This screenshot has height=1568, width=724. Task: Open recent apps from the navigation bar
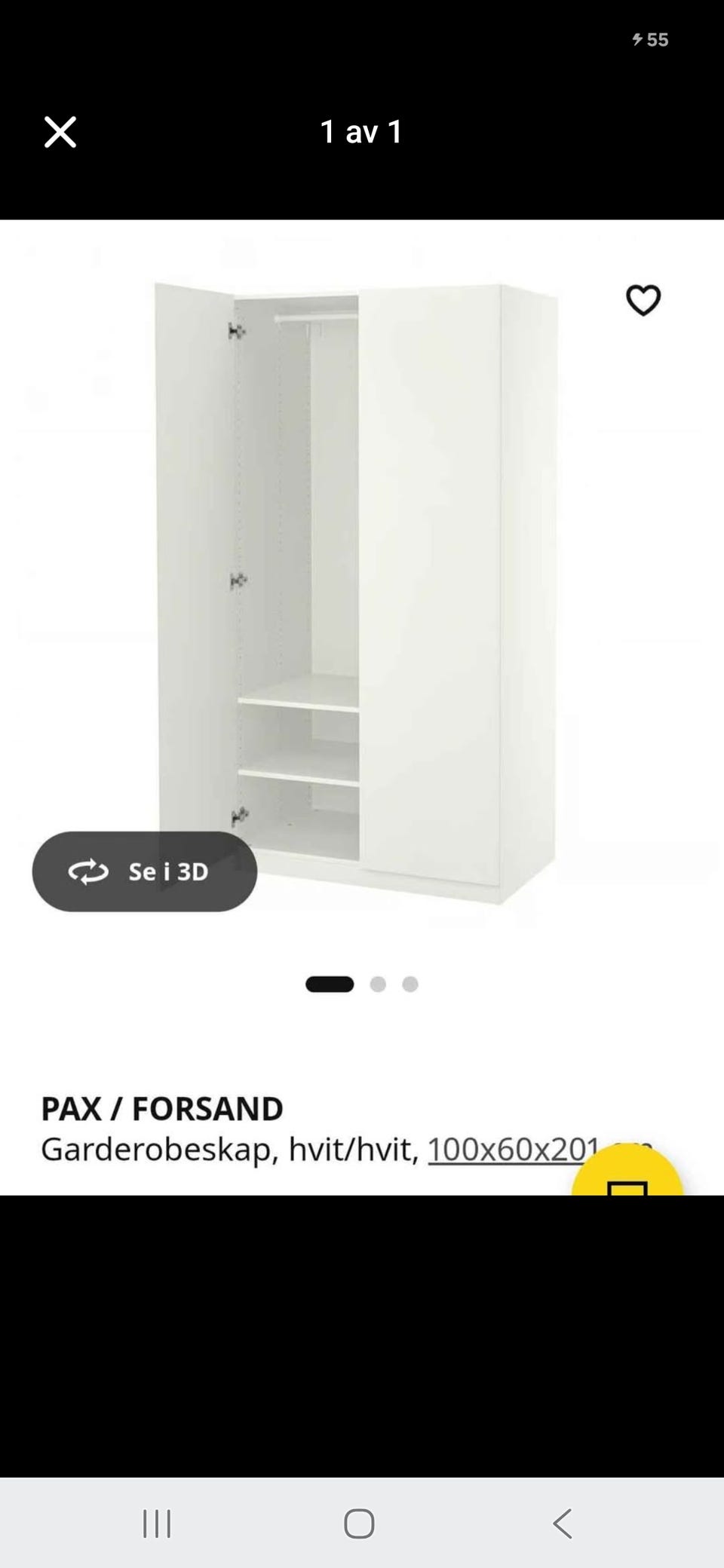click(157, 1523)
